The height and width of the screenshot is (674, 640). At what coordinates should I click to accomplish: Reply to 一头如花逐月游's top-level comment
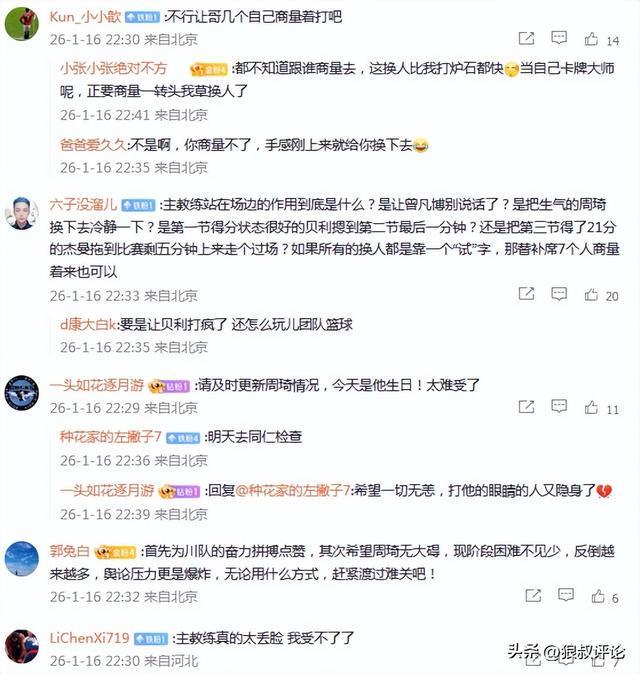558,408
